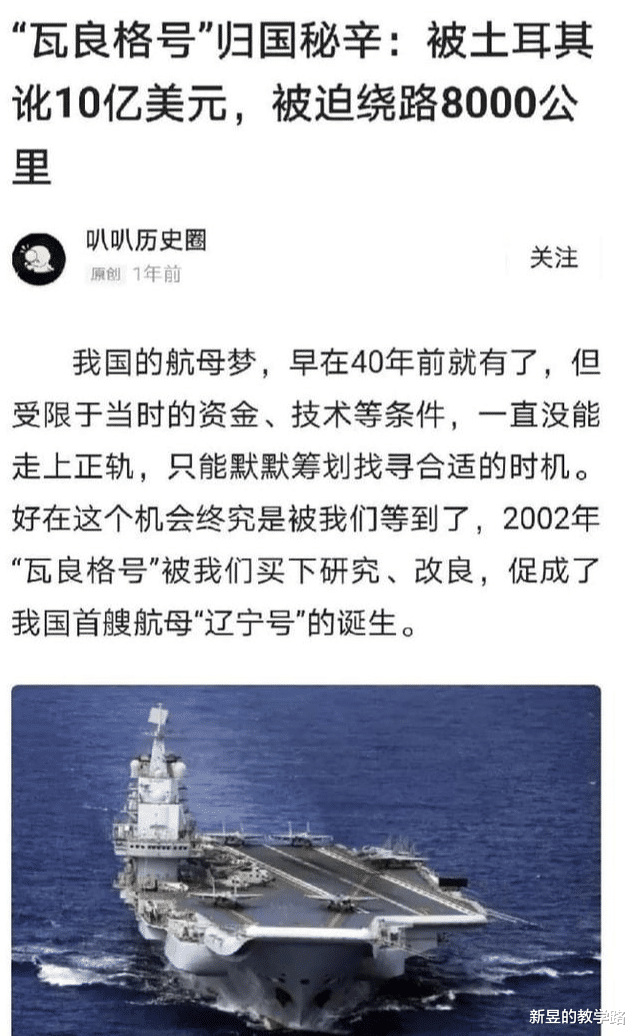Follow the author with the 关注 button
Image resolution: width=634 pixels, height=1036 pixels.
[x=553, y=258]
